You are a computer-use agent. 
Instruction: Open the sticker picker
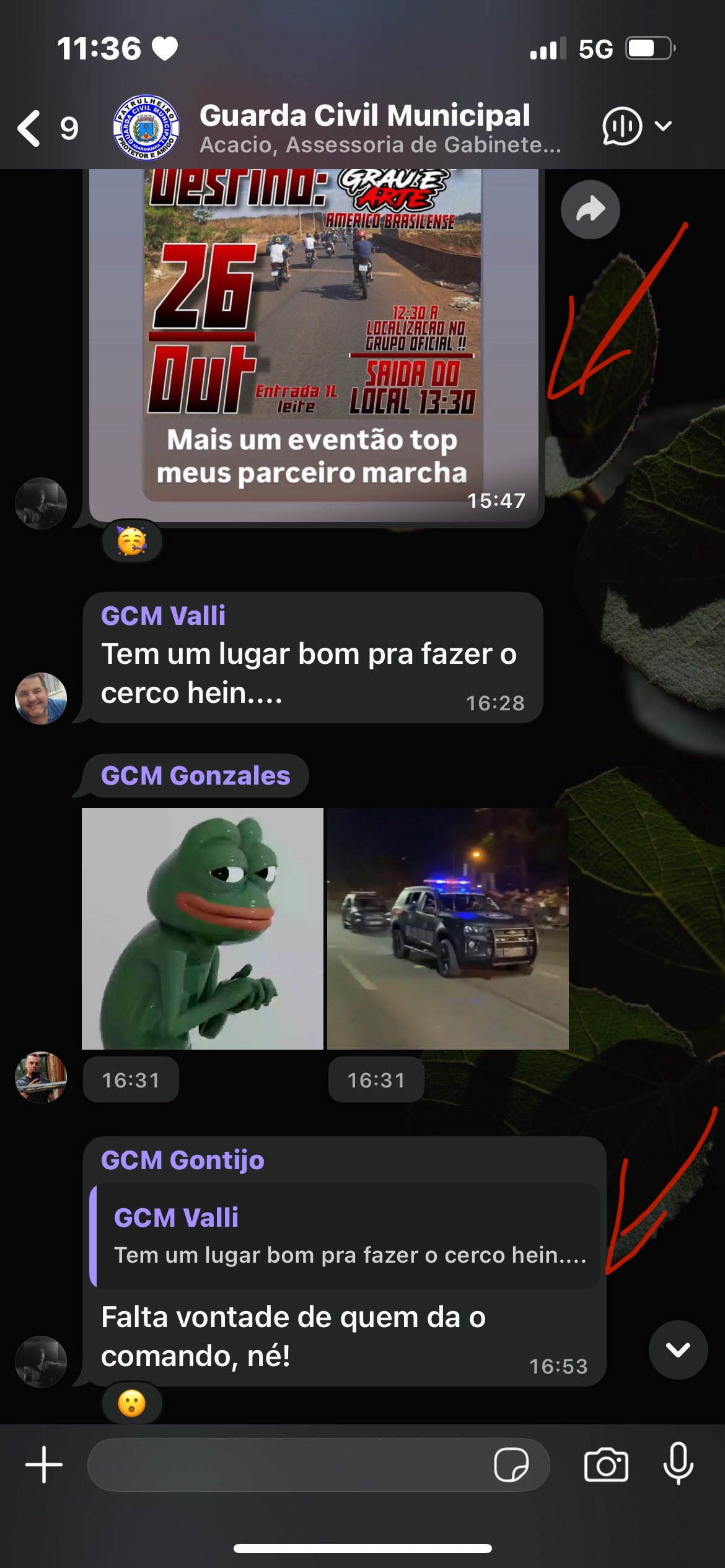coord(511,1465)
